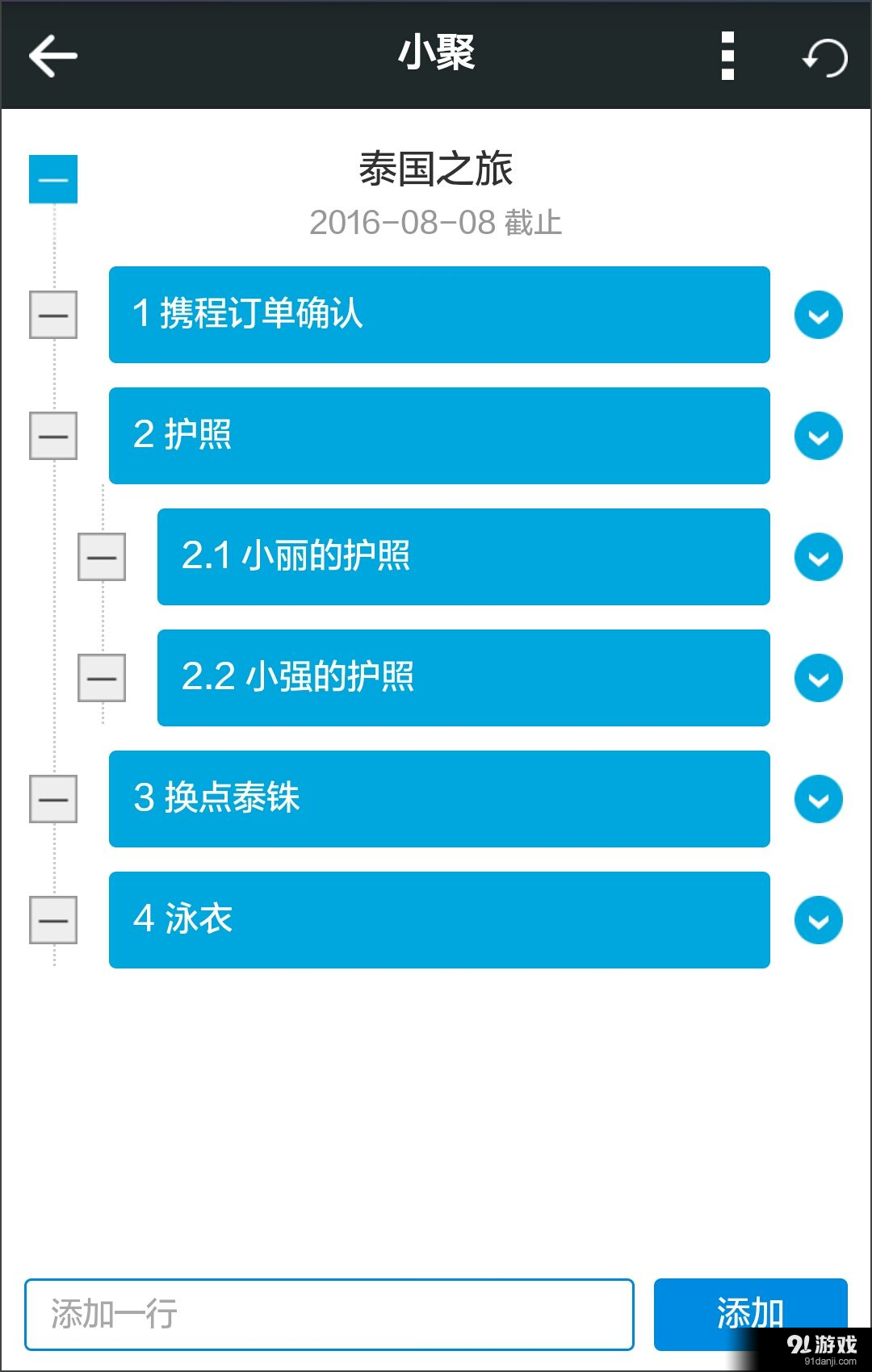Open the chevron beside 3 换点泰铢
872x1372 pixels.
point(818,799)
